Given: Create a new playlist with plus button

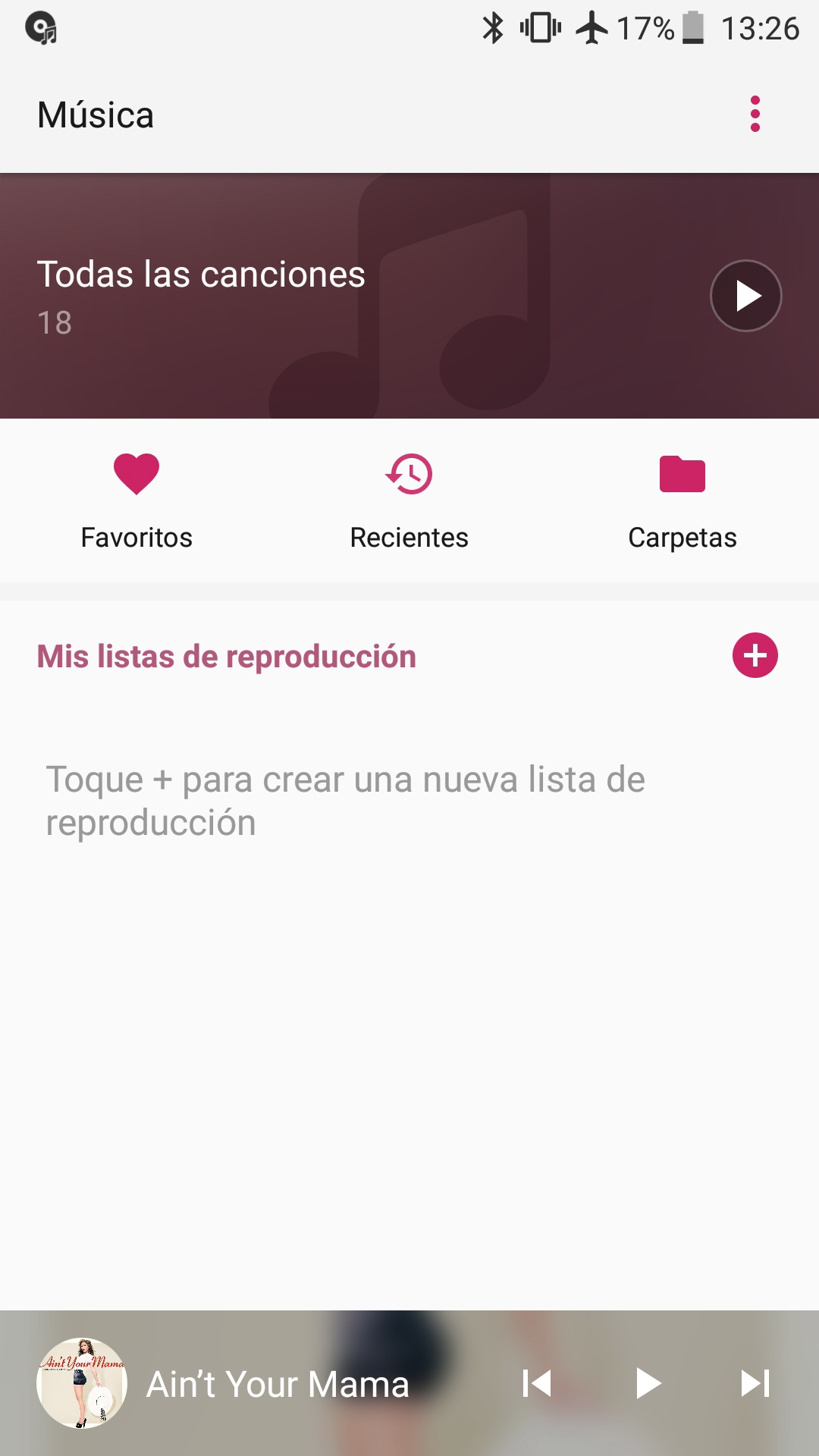Looking at the screenshot, I should [x=755, y=655].
